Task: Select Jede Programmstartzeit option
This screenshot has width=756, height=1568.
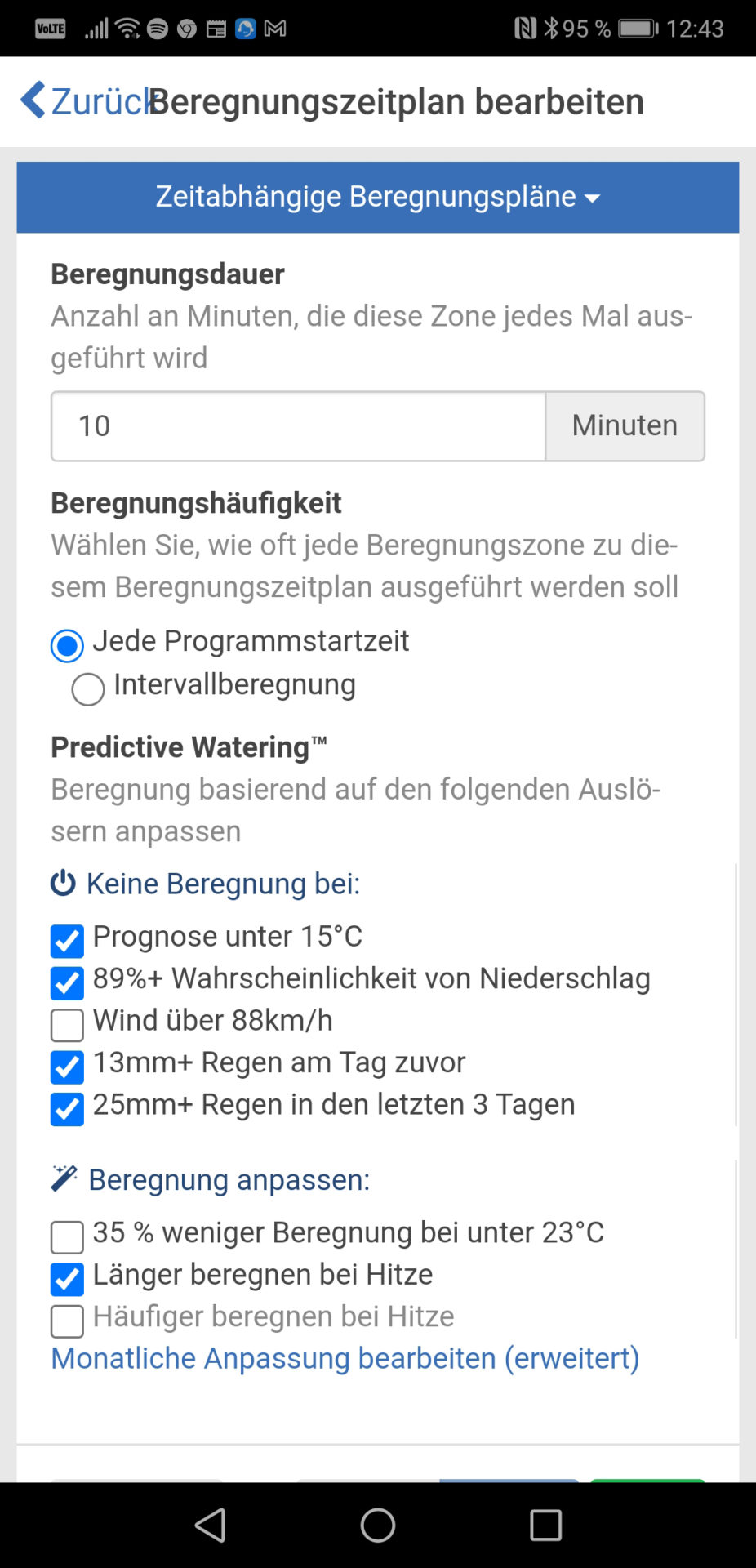Action: [x=67, y=645]
